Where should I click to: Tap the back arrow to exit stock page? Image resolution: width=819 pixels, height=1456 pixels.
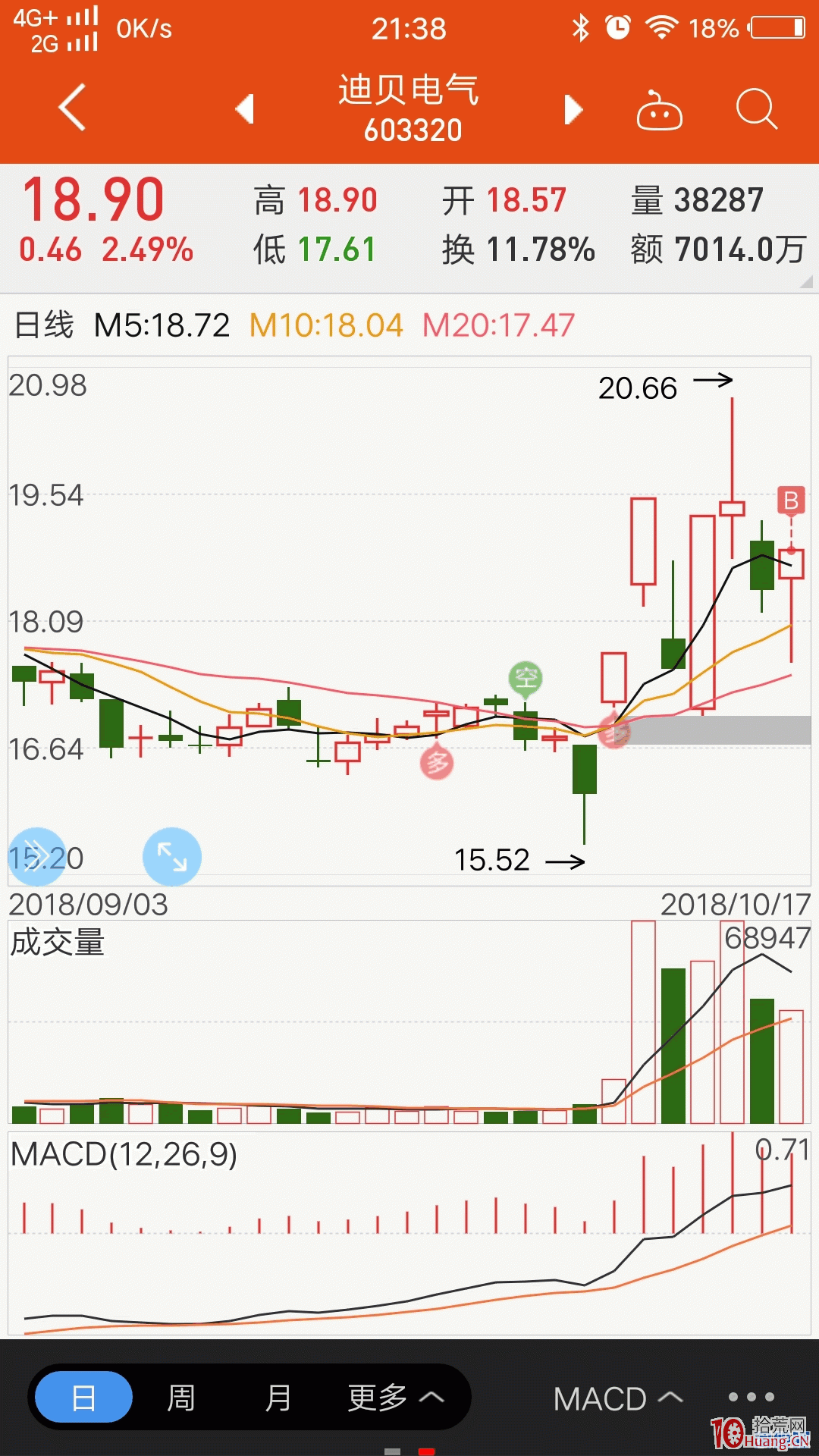70,108
